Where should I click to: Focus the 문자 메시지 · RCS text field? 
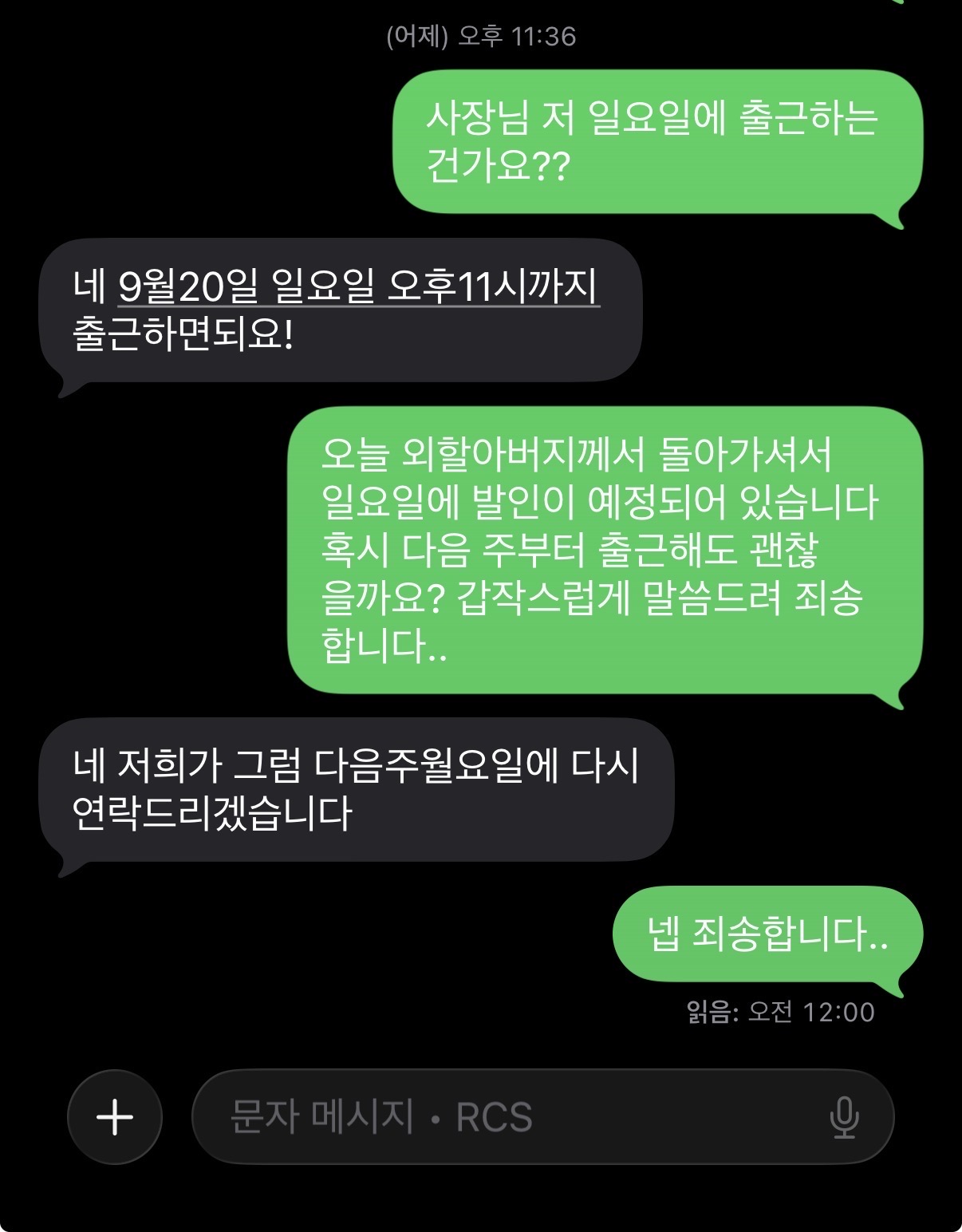(542, 1116)
